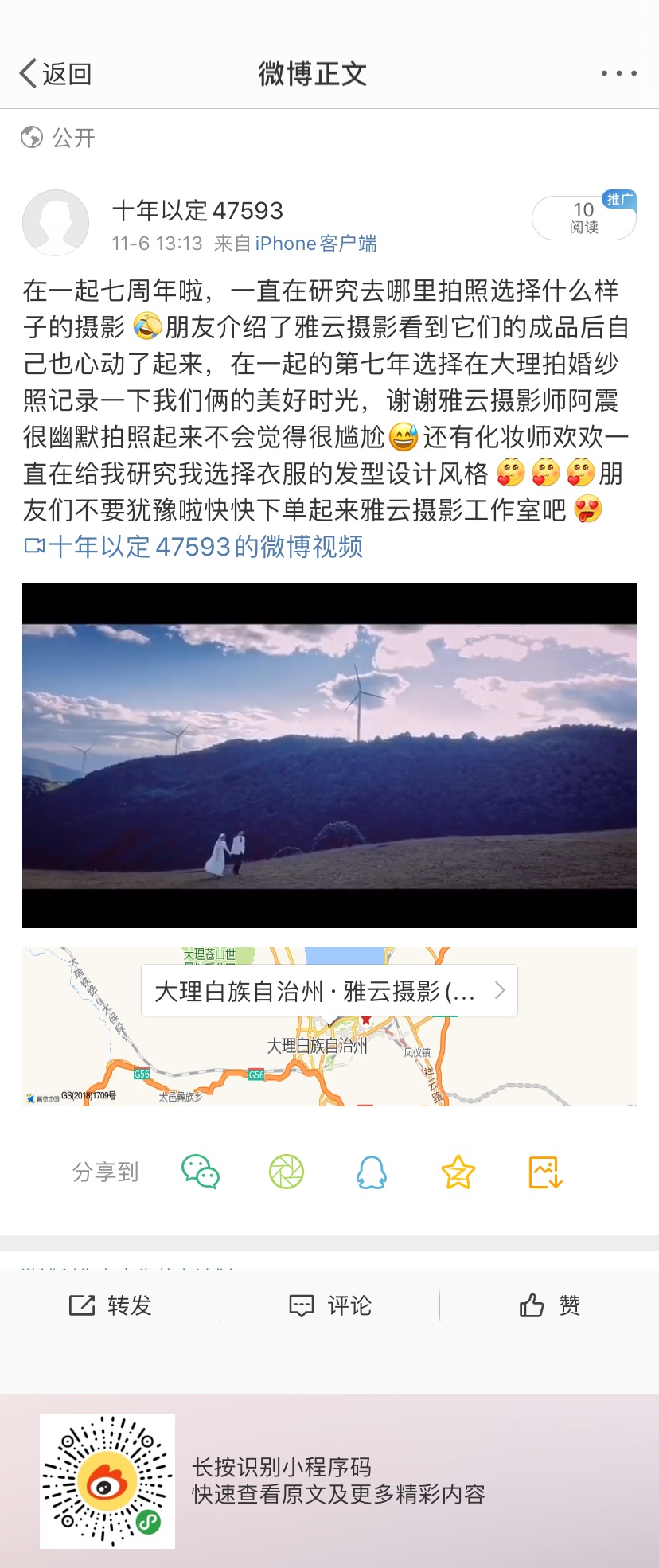Go back using the 返回 button

pos(56,74)
